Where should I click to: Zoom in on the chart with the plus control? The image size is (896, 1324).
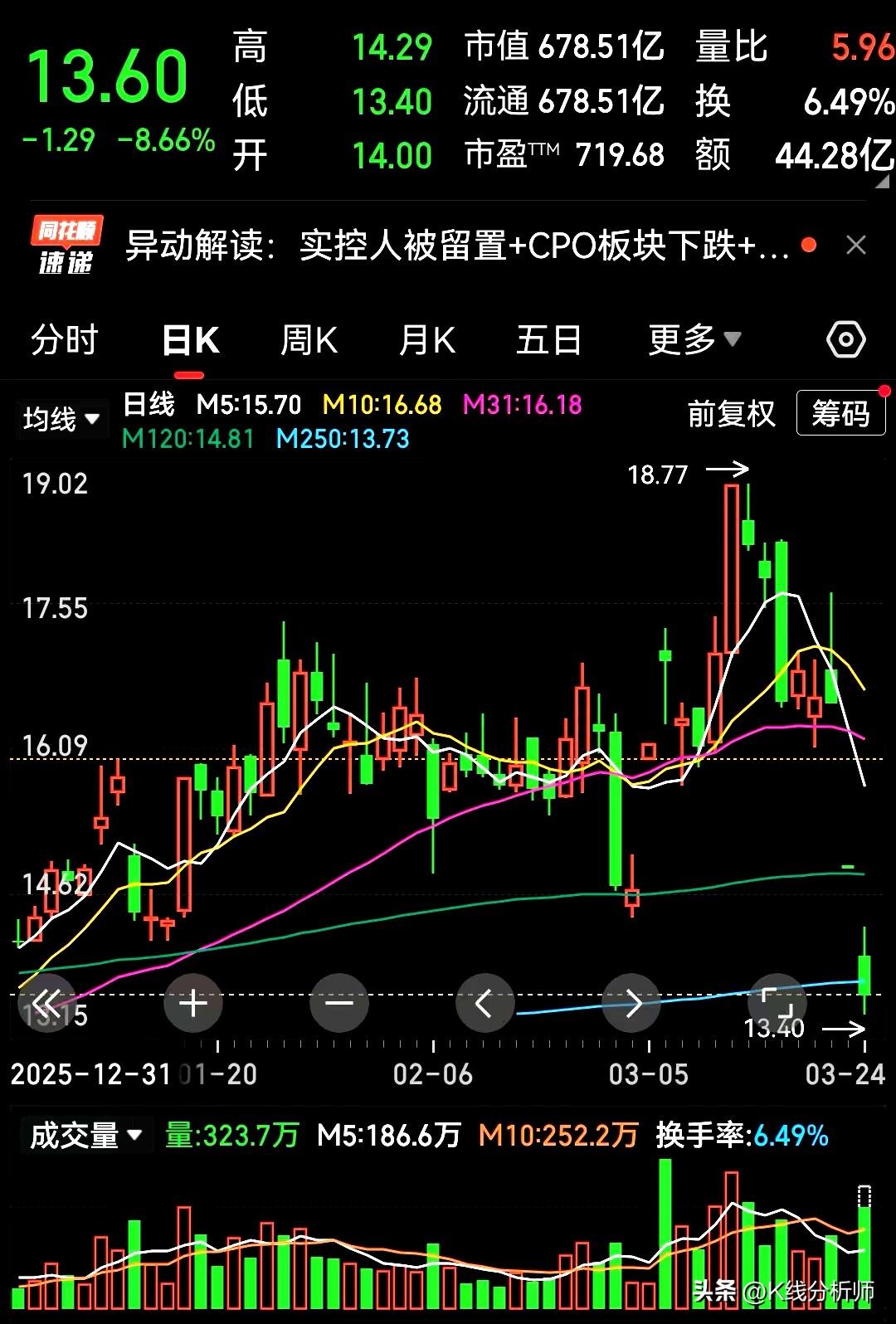point(193,1003)
